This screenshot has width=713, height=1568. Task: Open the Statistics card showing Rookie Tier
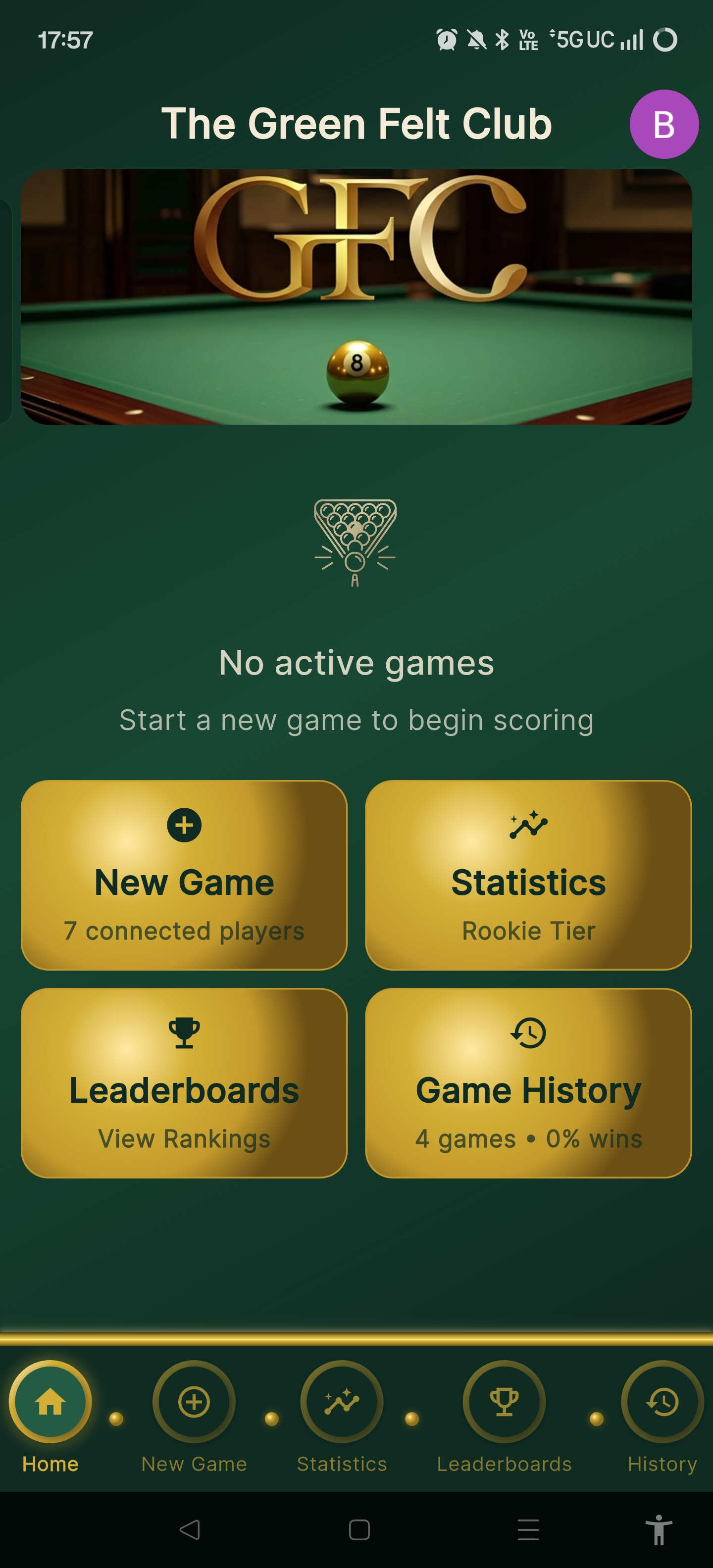tap(528, 875)
